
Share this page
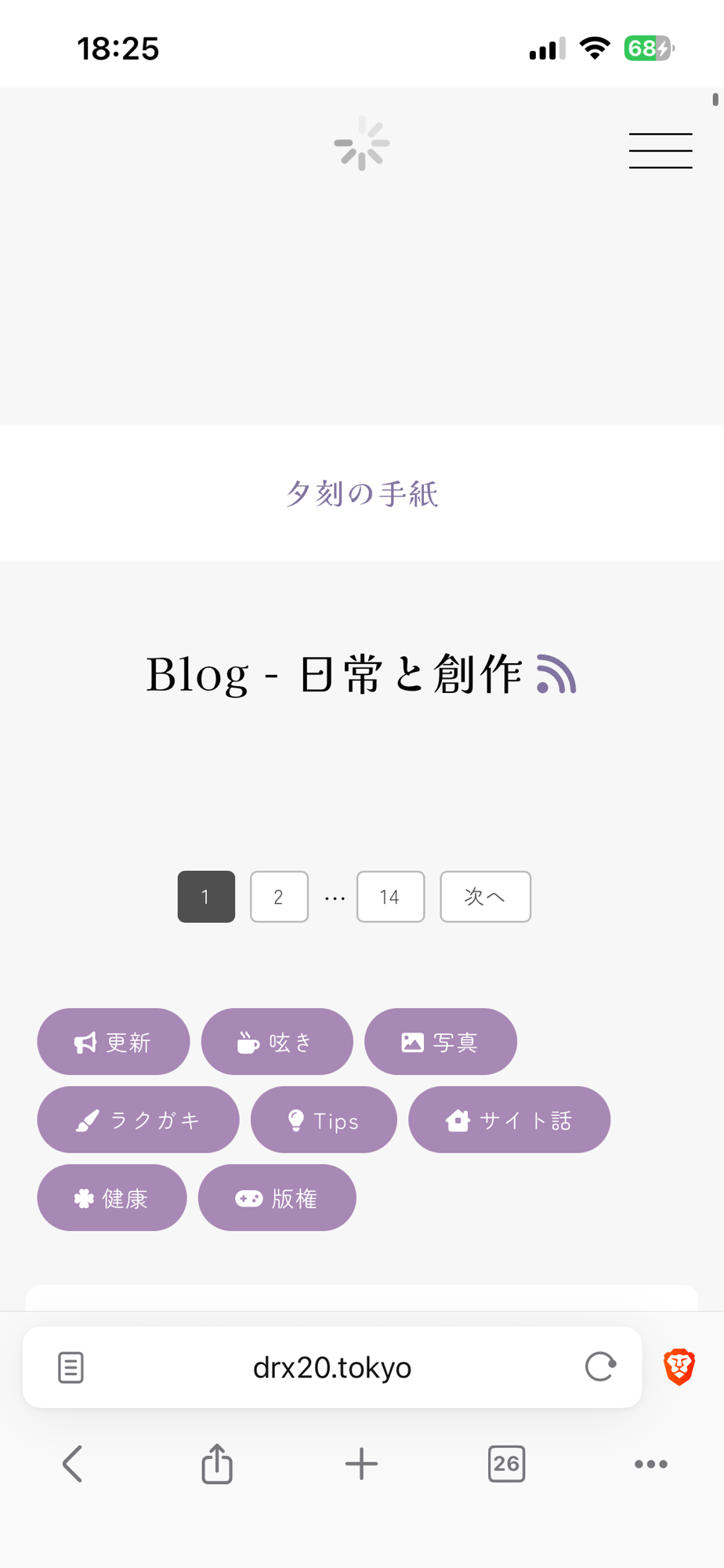(217, 1464)
